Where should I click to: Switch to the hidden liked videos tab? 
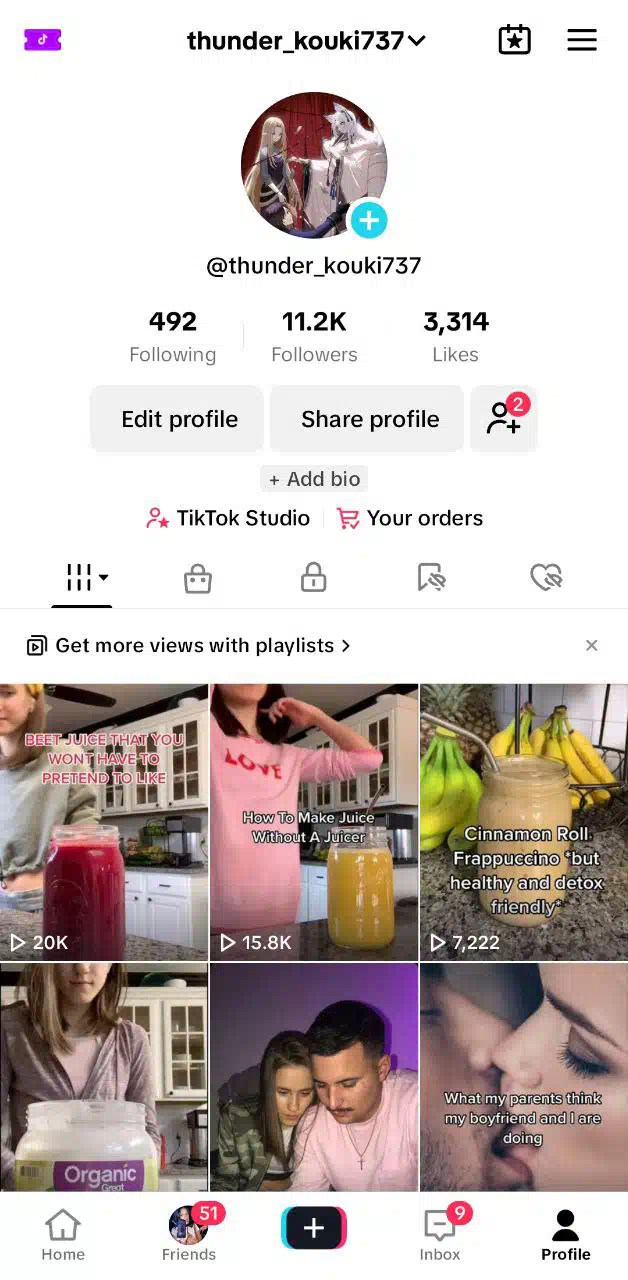coord(546,578)
